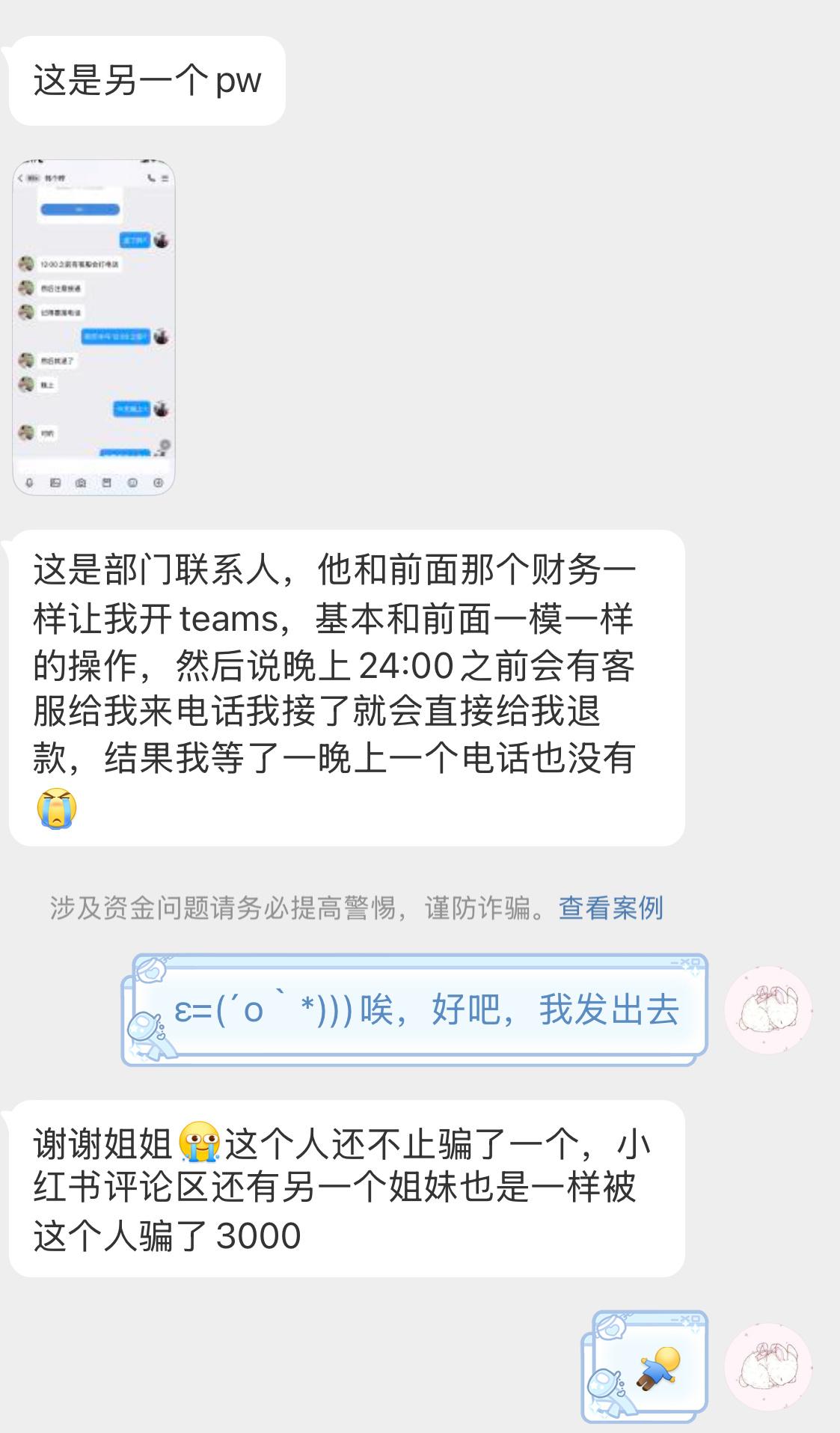Open the shared chat screenshot image

pos(93,327)
